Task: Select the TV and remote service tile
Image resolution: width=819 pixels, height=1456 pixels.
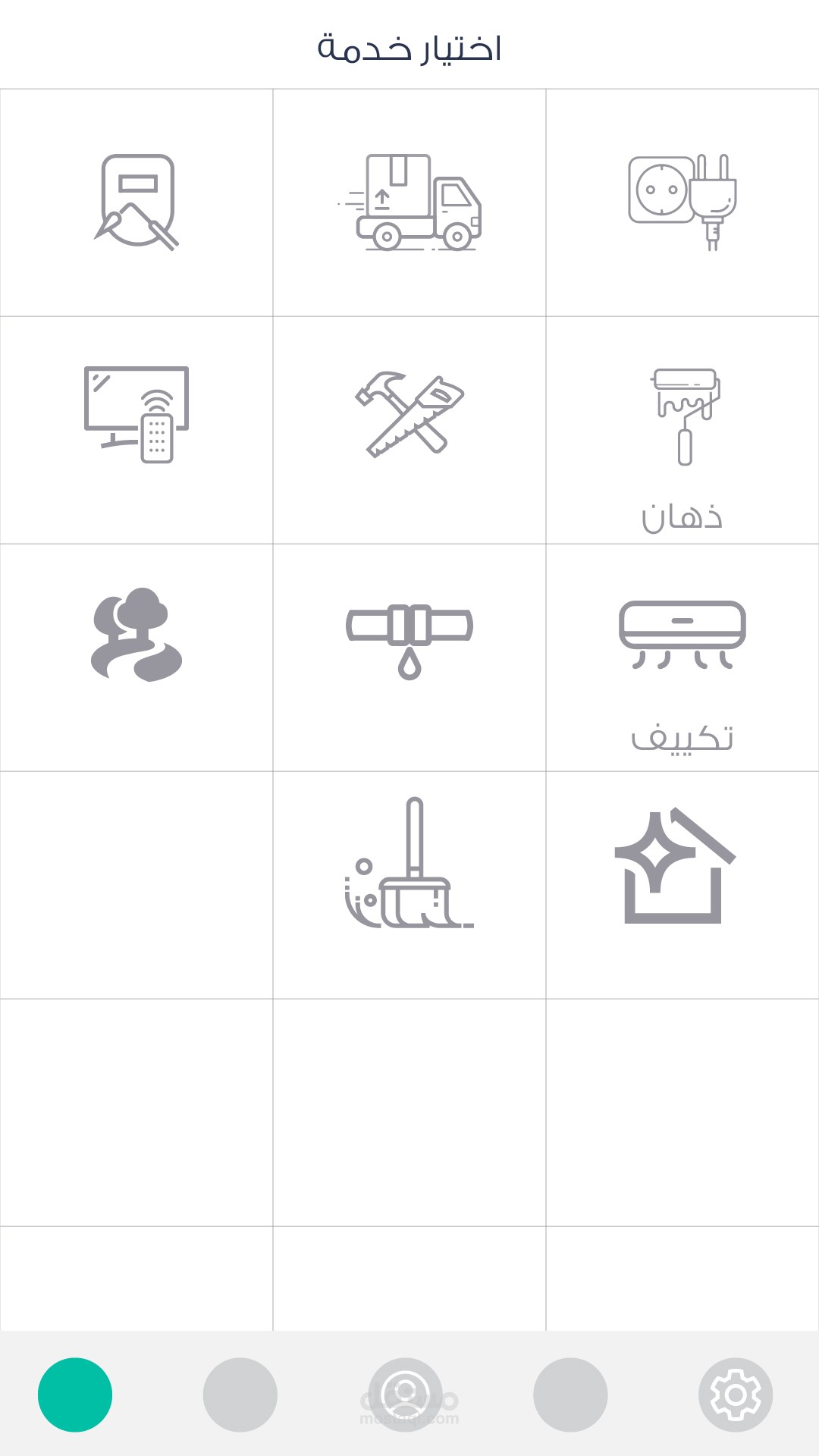Action: (136, 430)
